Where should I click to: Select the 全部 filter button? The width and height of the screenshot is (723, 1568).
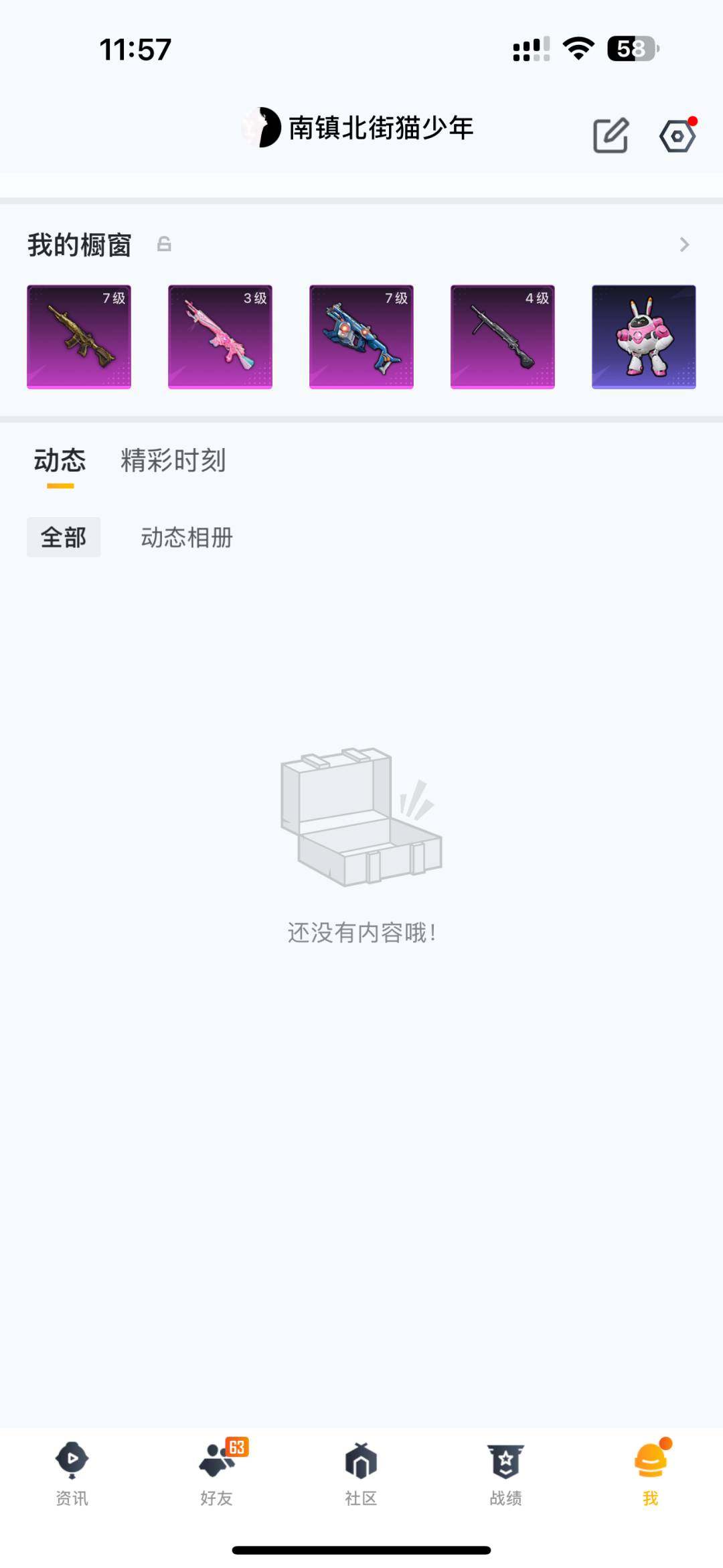[x=64, y=537]
